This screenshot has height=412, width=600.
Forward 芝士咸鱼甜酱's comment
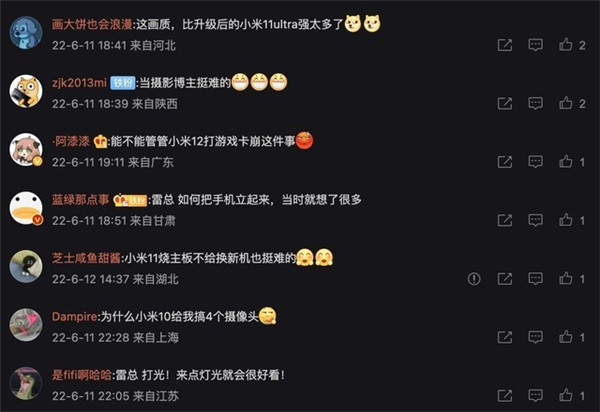tap(505, 278)
